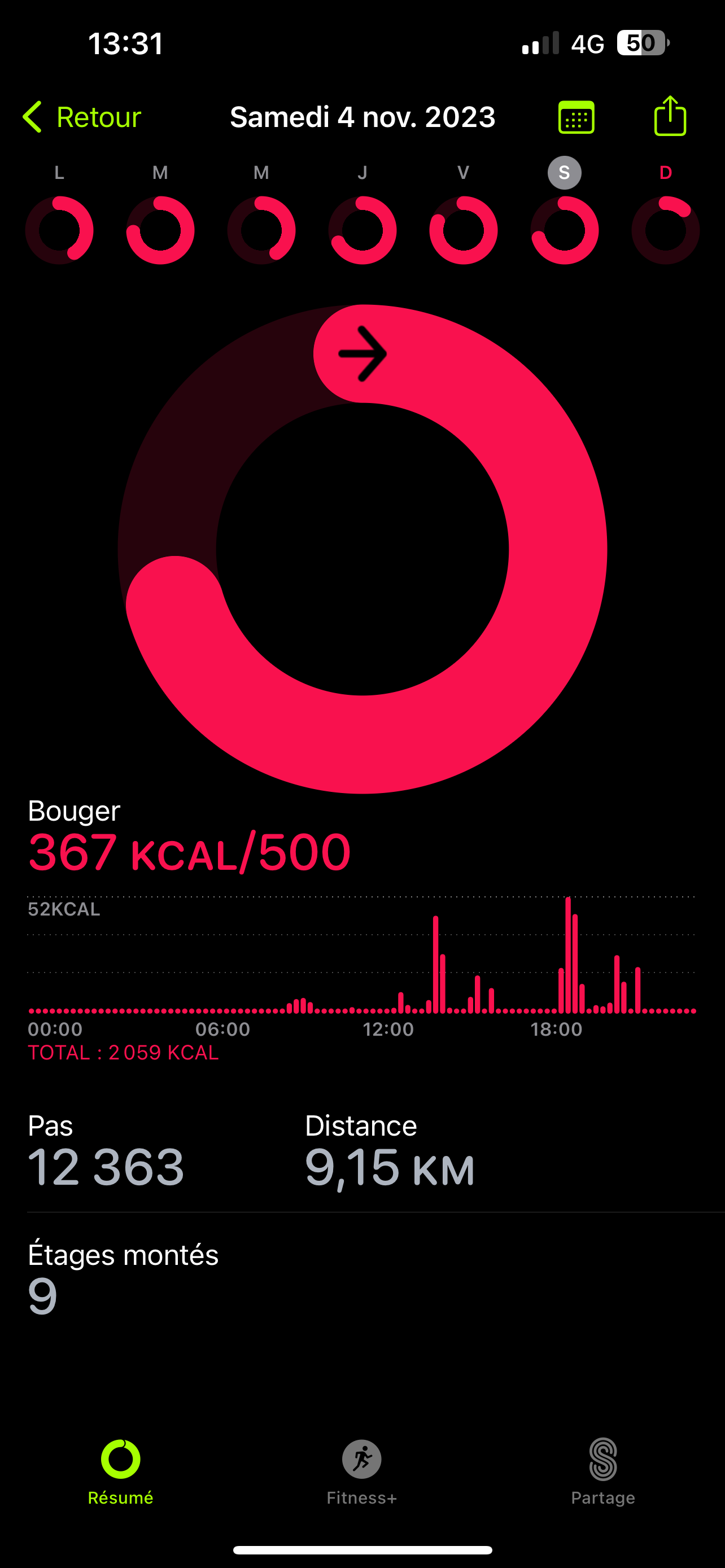The height and width of the screenshot is (1568, 725).
Task: Select Monday's ring labeled L
Action: [59, 230]
